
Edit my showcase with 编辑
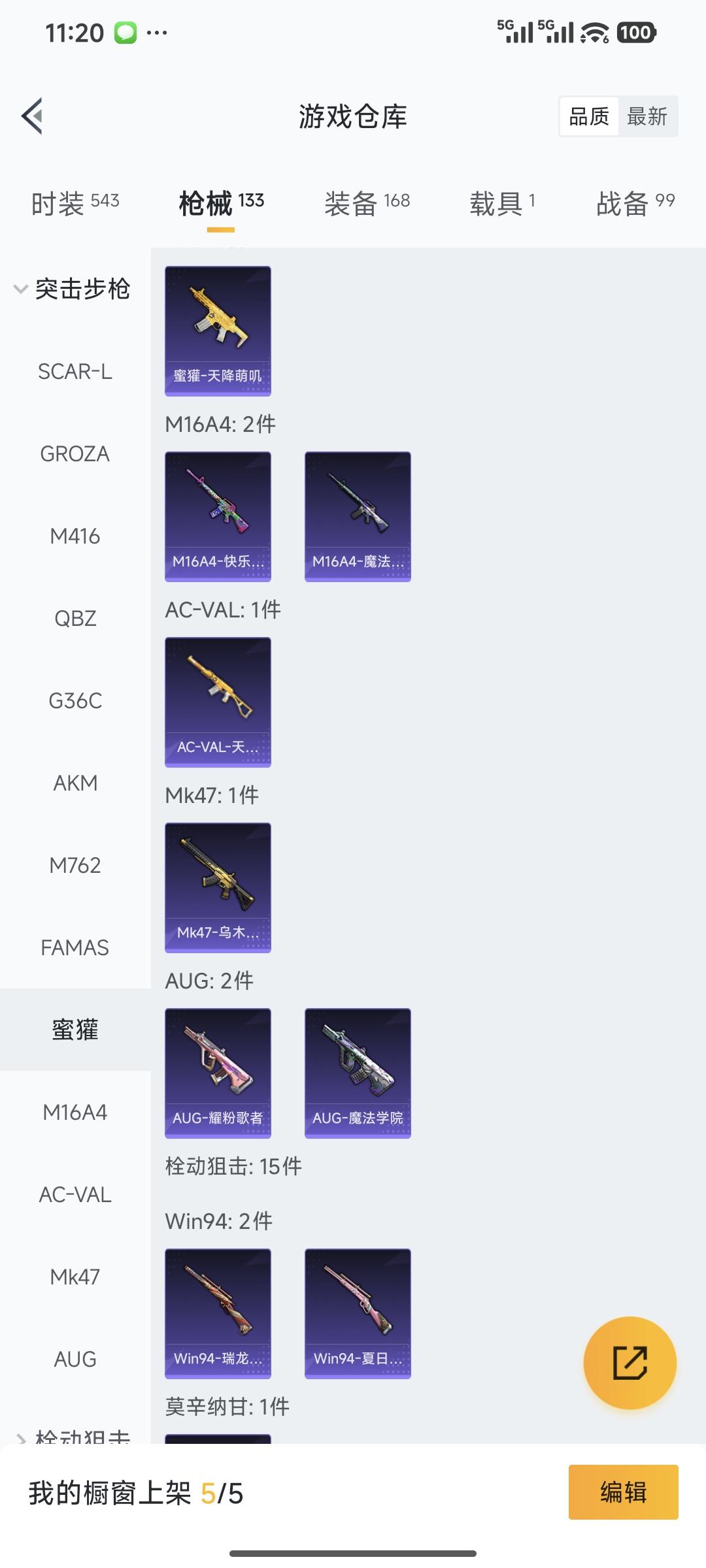pos(623,1492)
